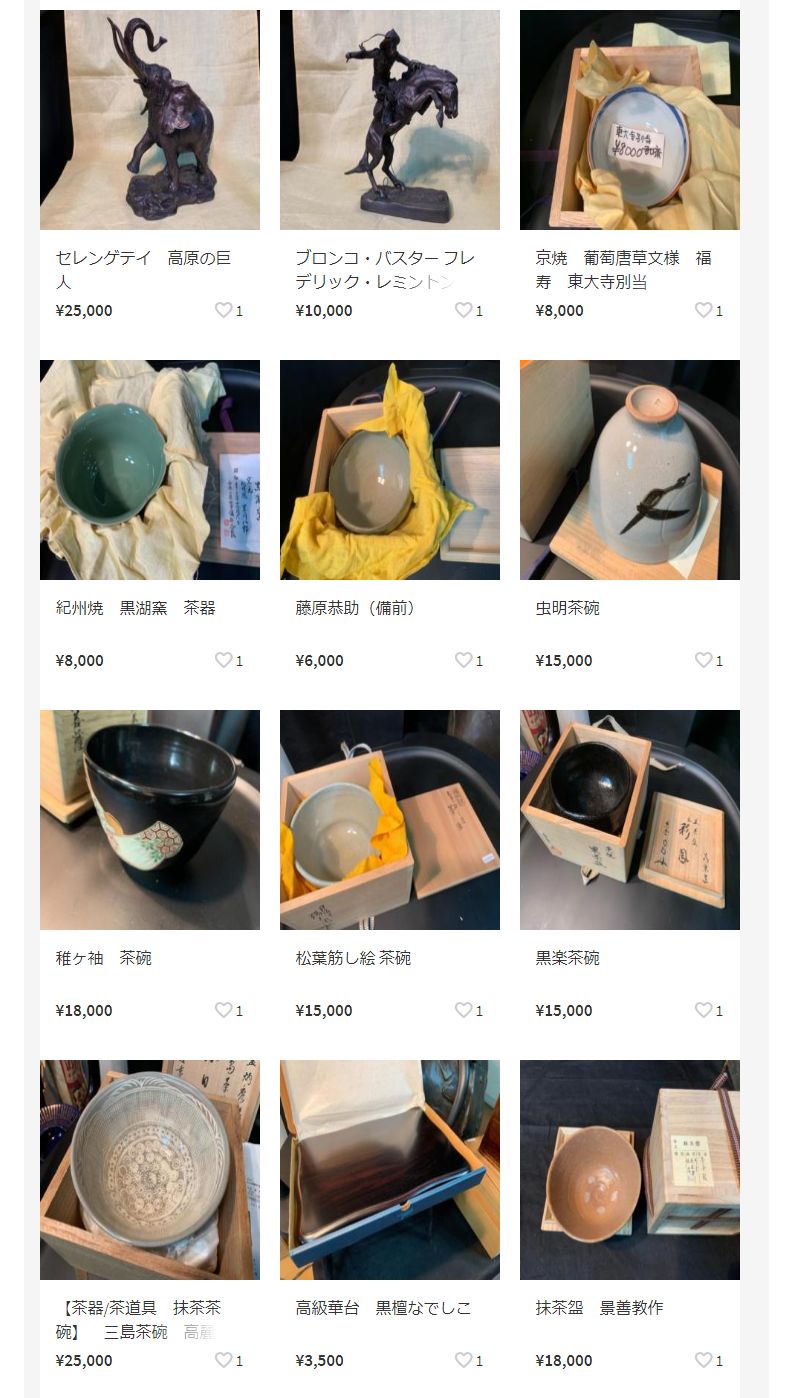791x1398 pixels.
Task: Open the セレンゲテイ 高原の巨人 elephant statue listing
Action: tap(150, 120)
